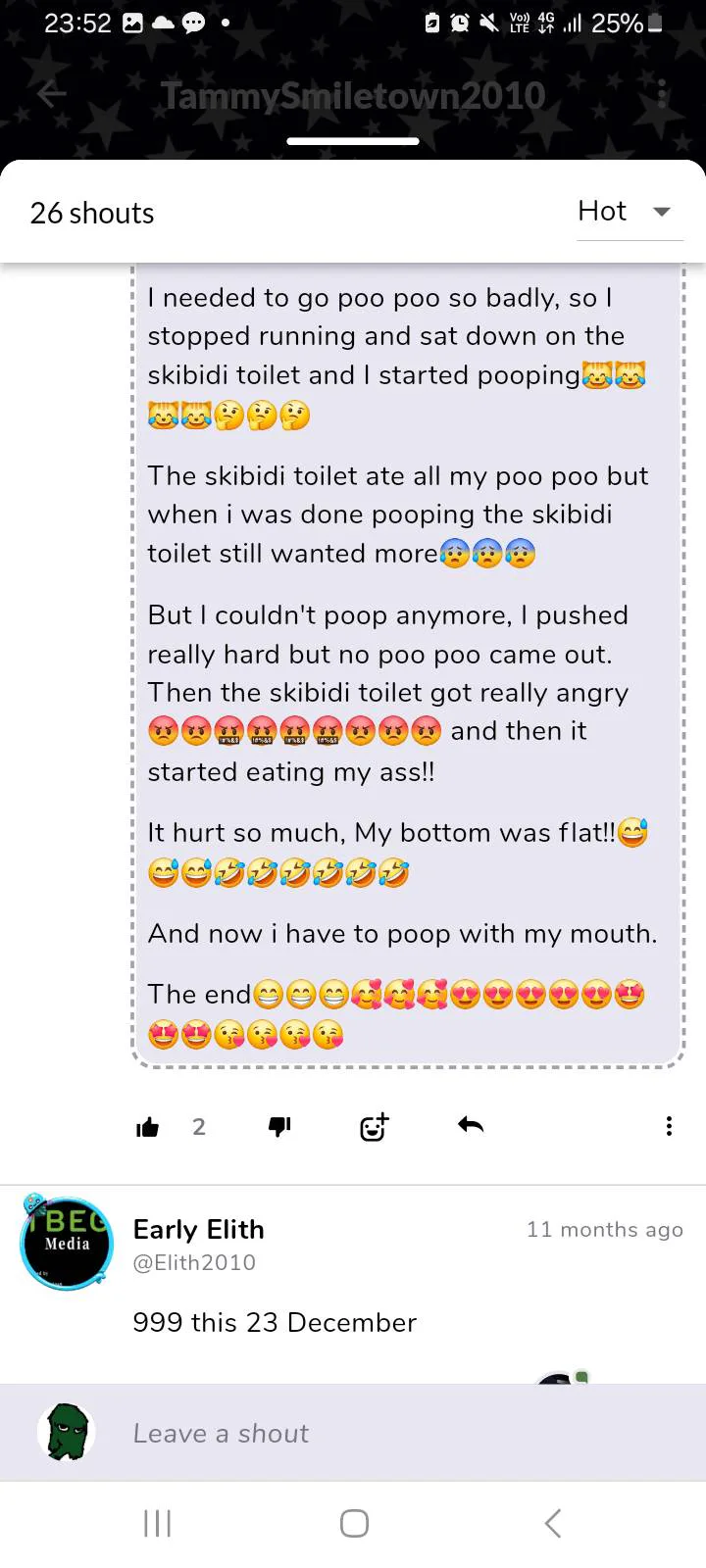Go back using the header arrow

pyautogui.click(x=51, y=94)
